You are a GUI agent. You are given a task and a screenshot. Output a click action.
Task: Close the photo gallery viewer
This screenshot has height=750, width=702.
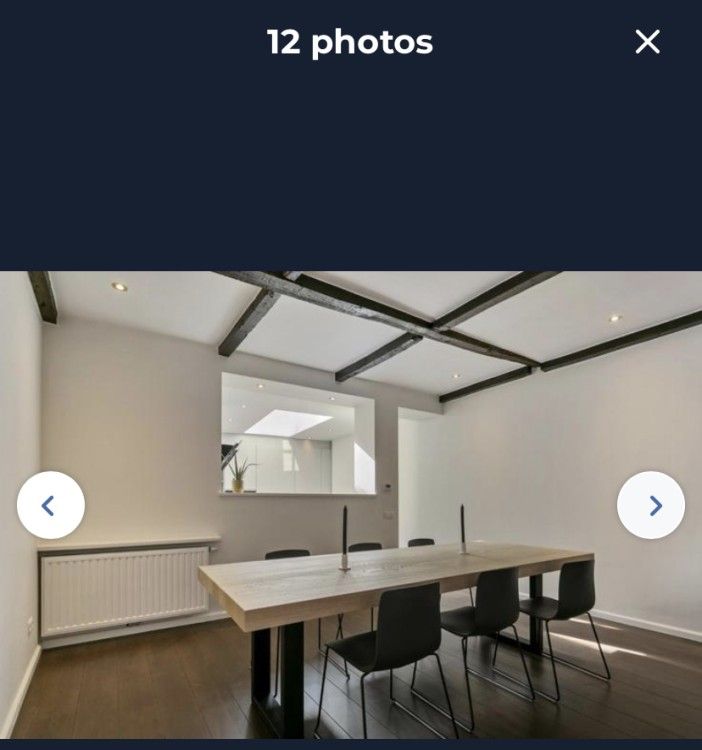click(647, 42)
